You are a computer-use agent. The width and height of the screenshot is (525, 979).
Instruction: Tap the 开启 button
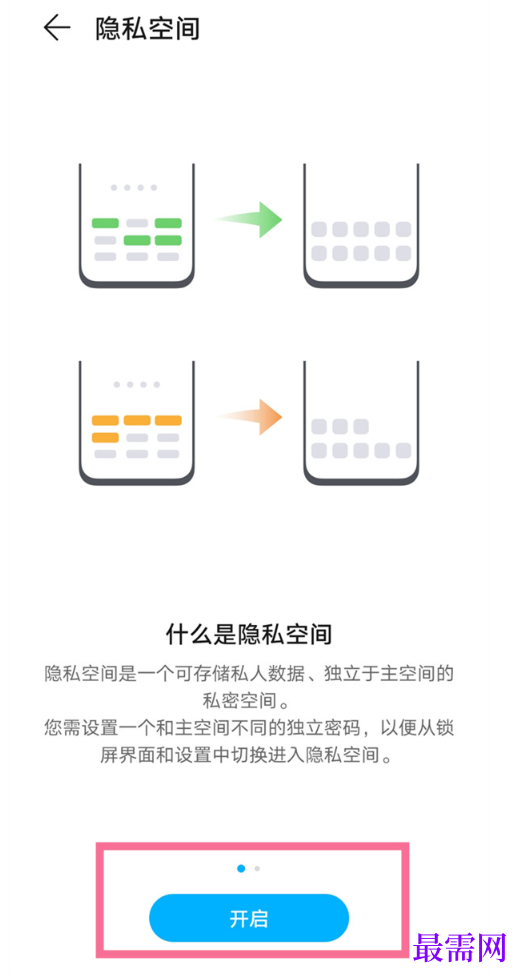[x=248, y=918]
